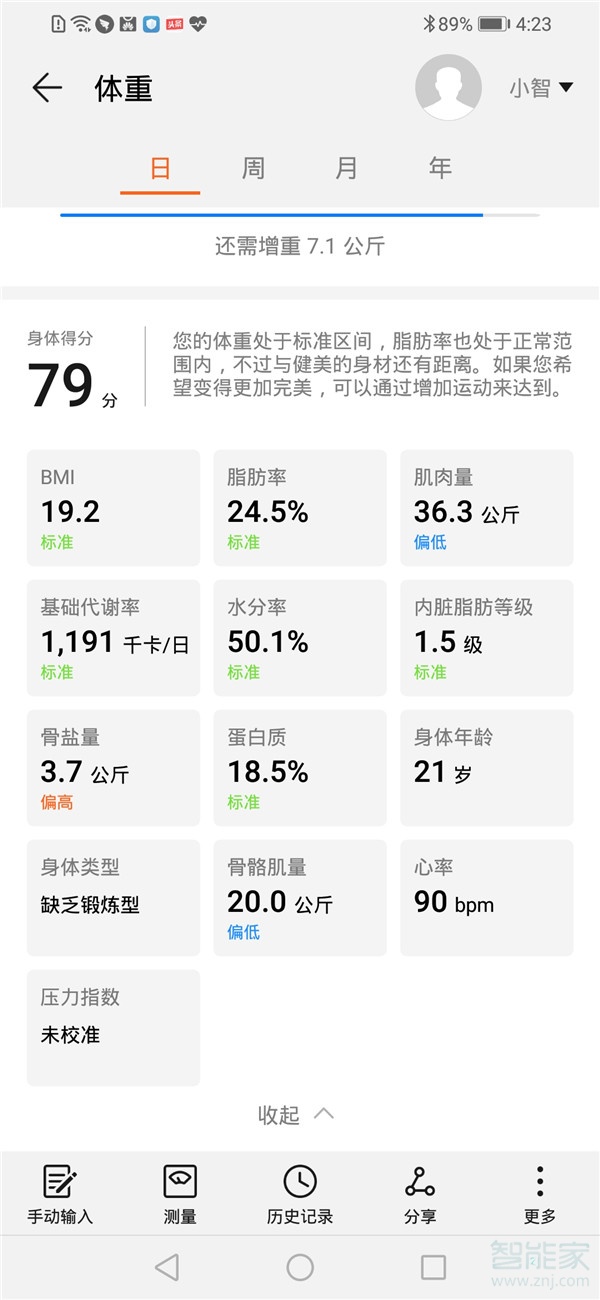Image resolution: width=600 pixels, height=1300 pixels.
Task: Switch to the 周 (week) tab
Action: [253, 167]
